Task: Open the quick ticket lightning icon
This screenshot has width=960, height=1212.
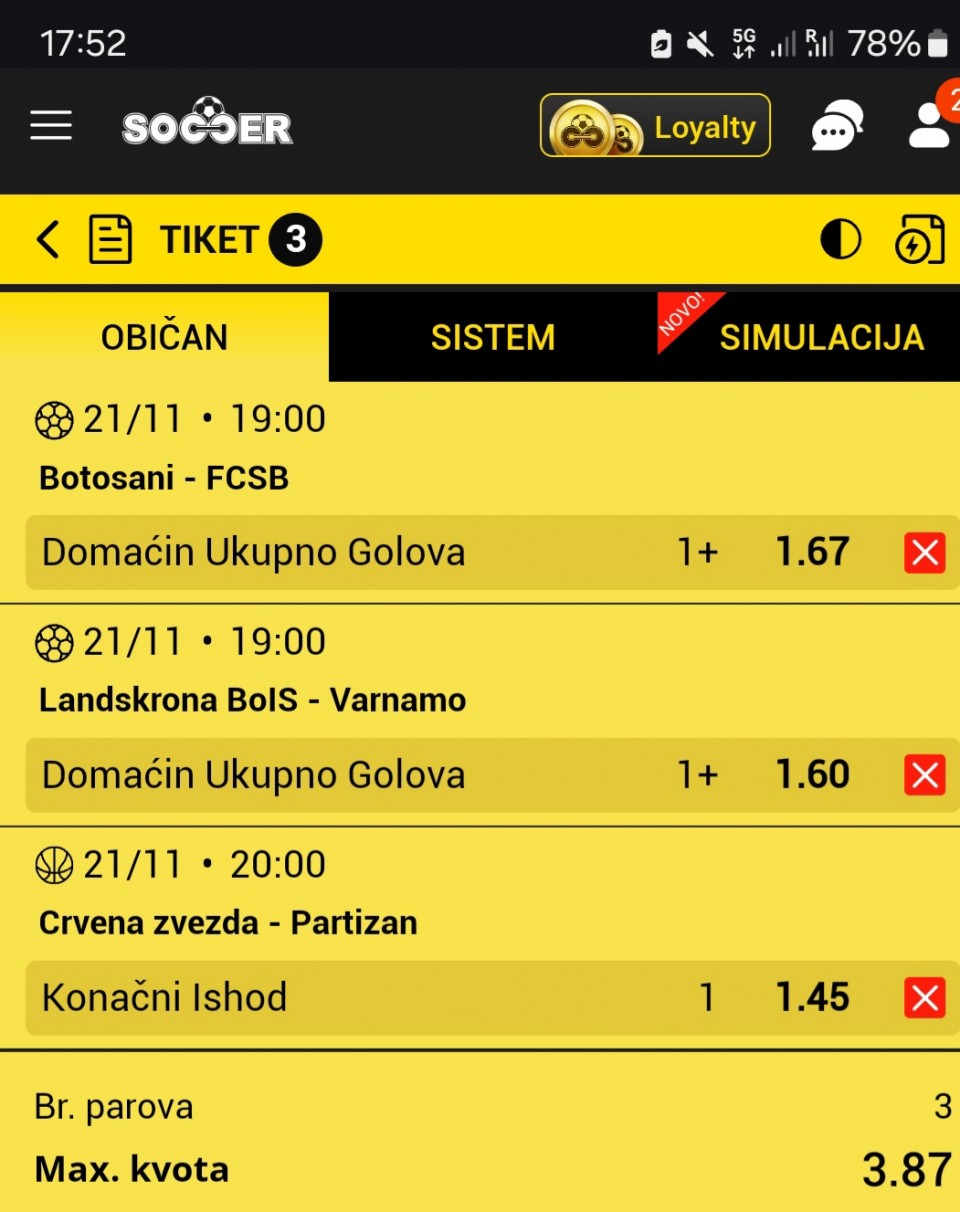Action: (919, 240)
